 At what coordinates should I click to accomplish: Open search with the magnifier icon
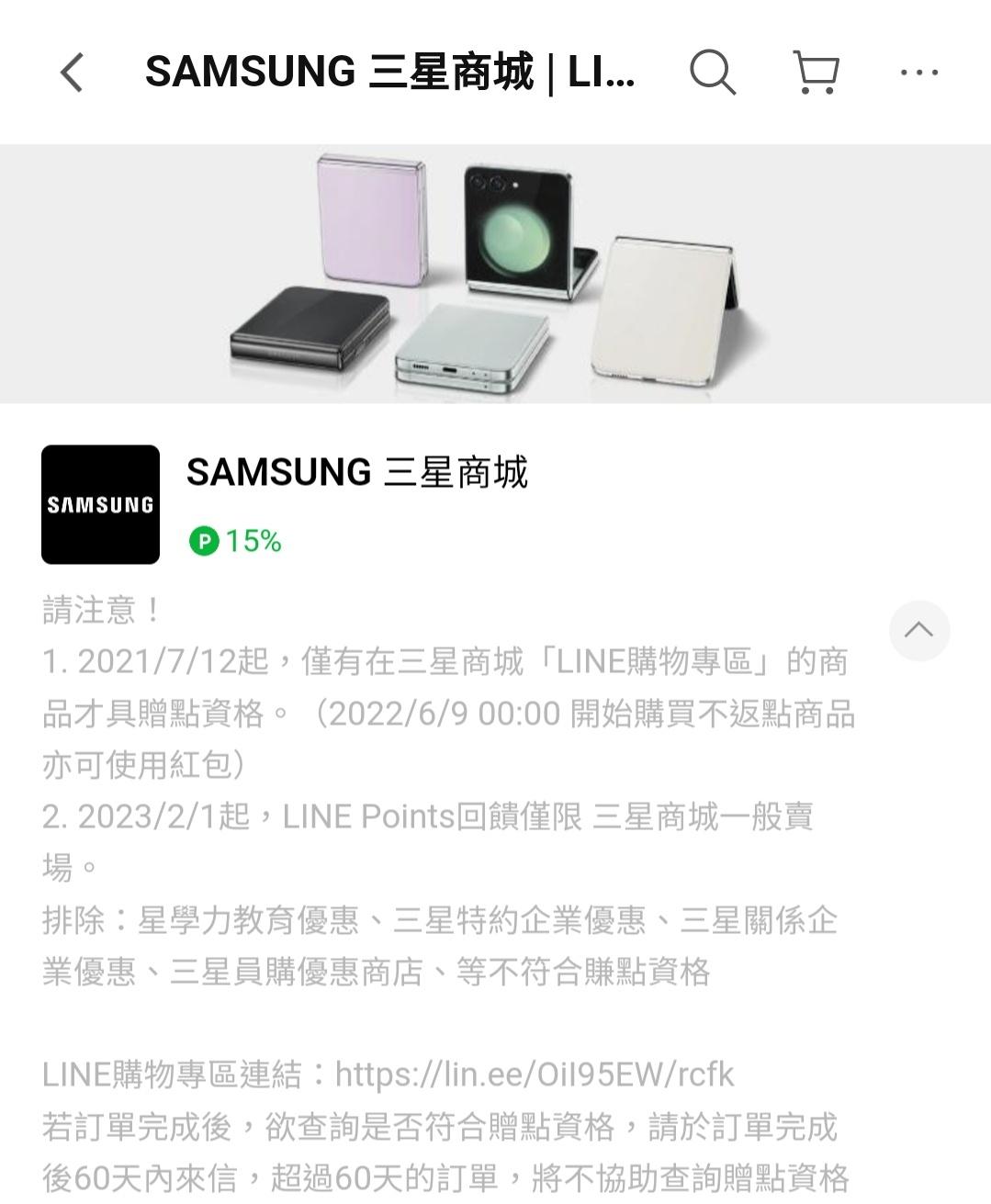click(713, 73)
